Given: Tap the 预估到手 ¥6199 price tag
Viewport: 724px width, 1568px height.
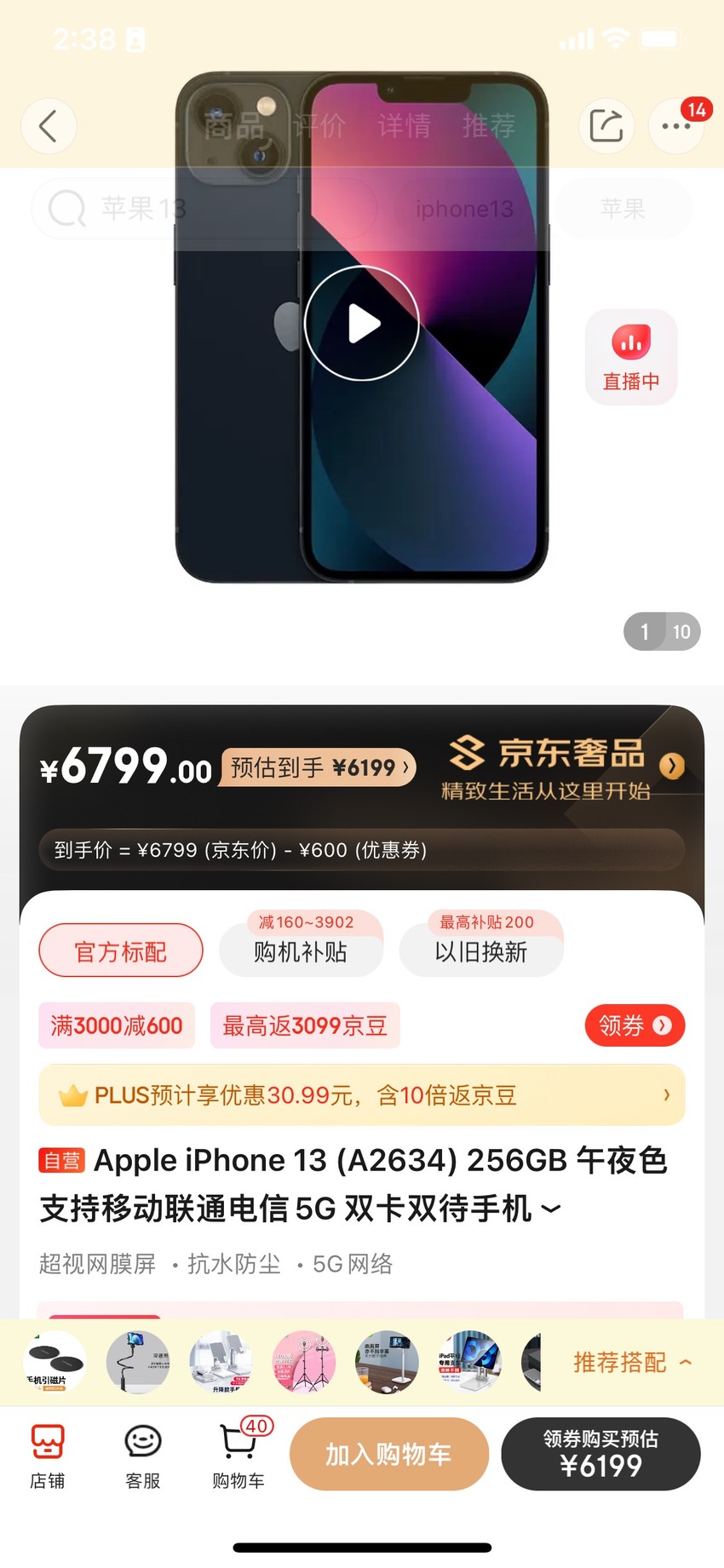Looking at the screenshot, I should [319, 767].
